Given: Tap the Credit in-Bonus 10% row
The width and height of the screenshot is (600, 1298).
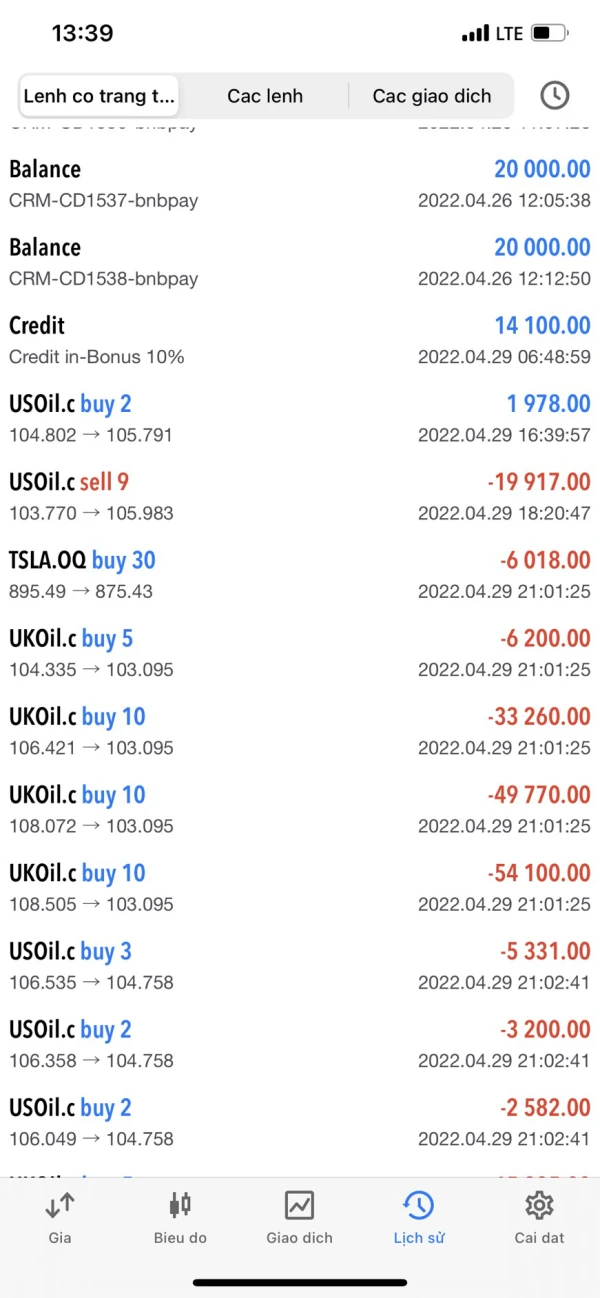Looking at the screenshot, I should (x=300, y=340).
